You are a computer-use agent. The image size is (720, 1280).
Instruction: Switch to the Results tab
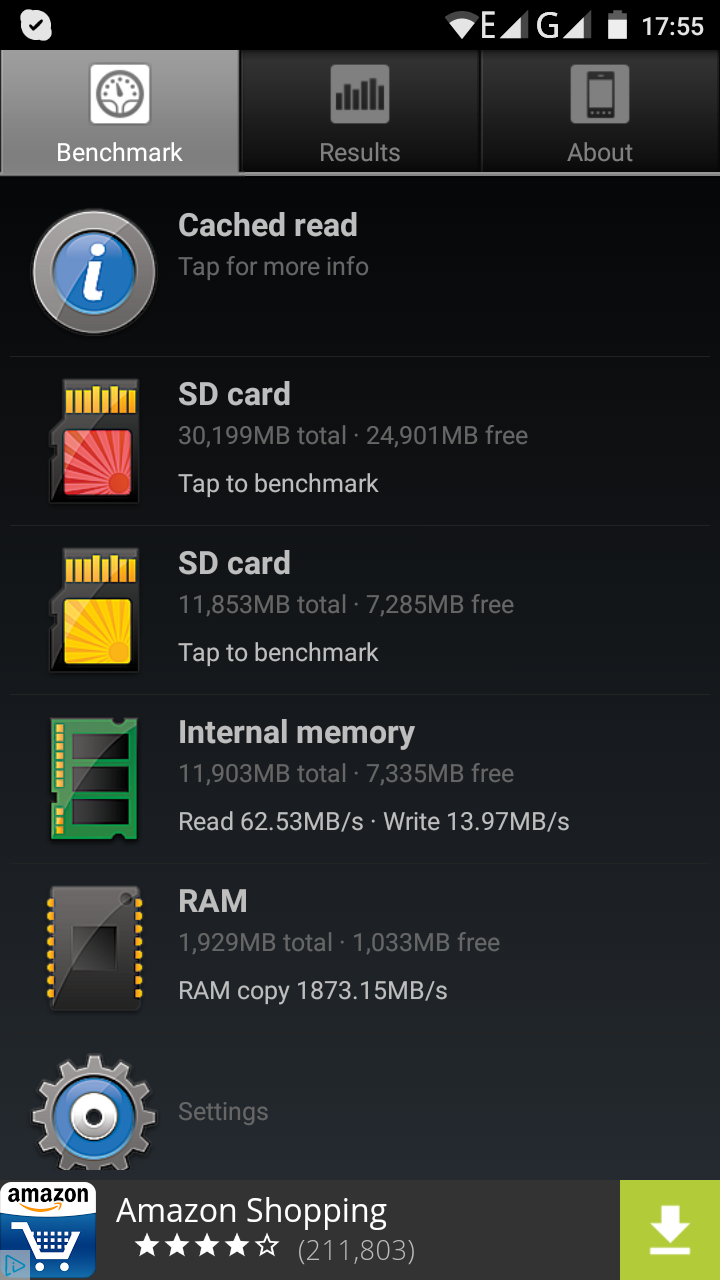click(x=360, y=112)
